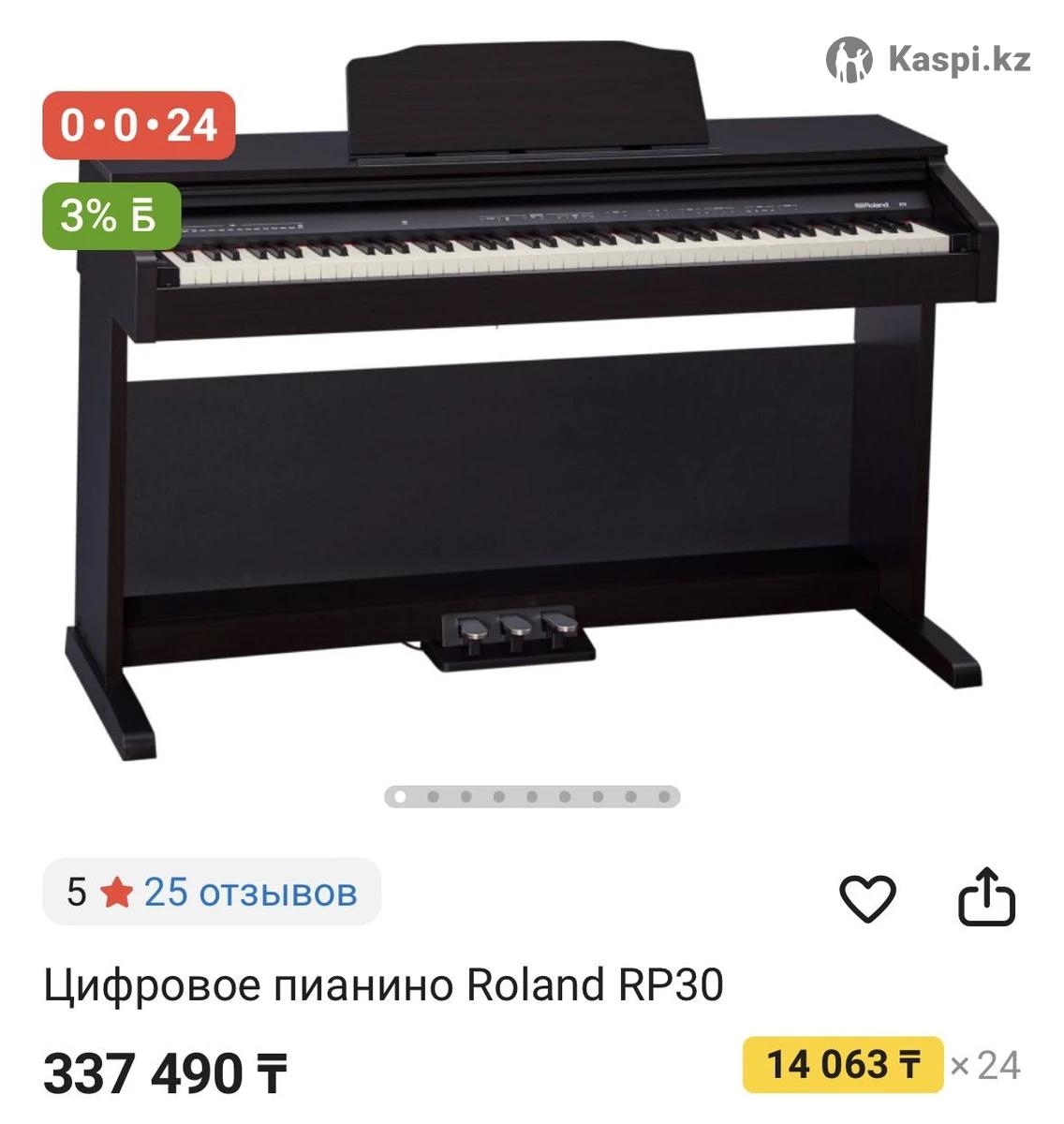Share this piano listing
This screenshot has height=1124, width=1064.
(x=986, y=897)
